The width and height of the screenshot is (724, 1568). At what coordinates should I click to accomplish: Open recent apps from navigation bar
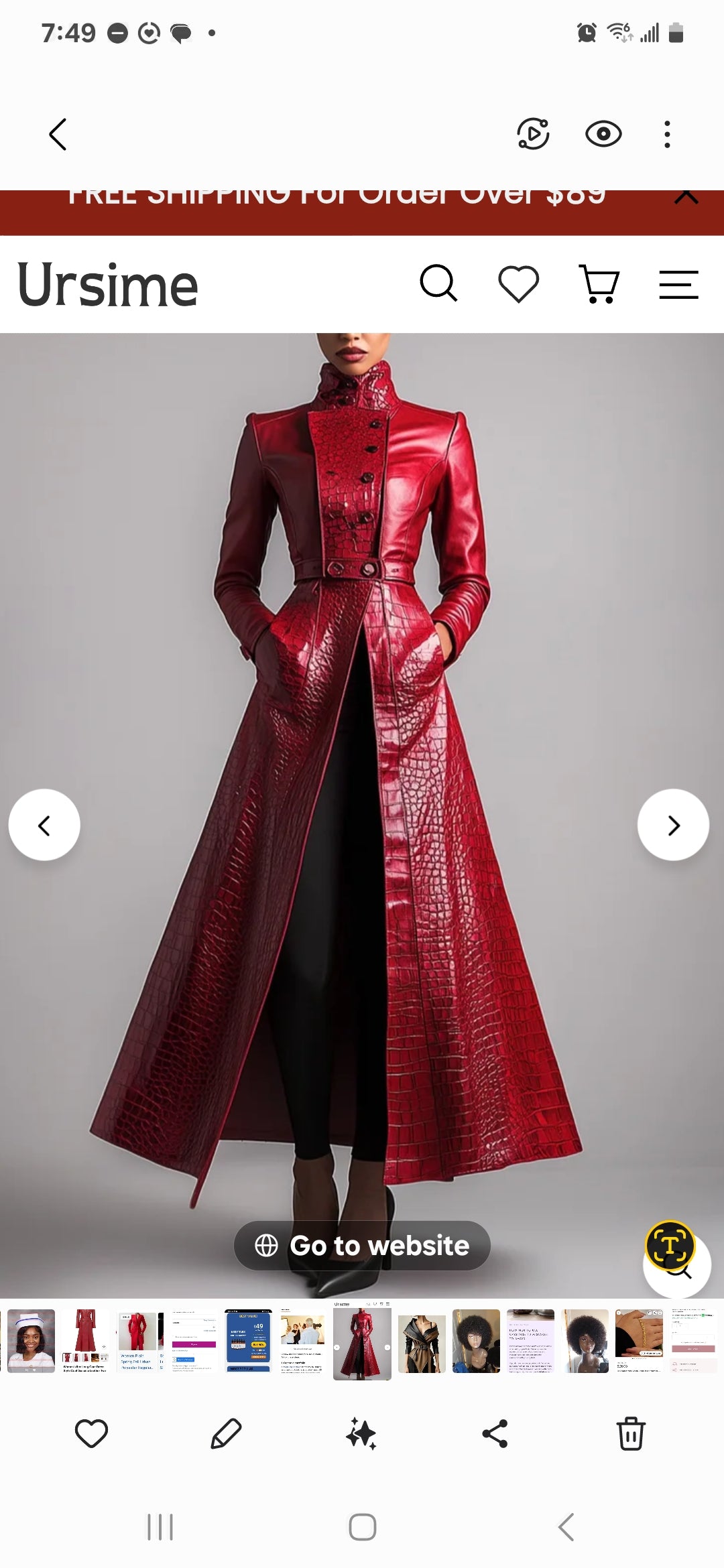click(x=160, y=1527)
